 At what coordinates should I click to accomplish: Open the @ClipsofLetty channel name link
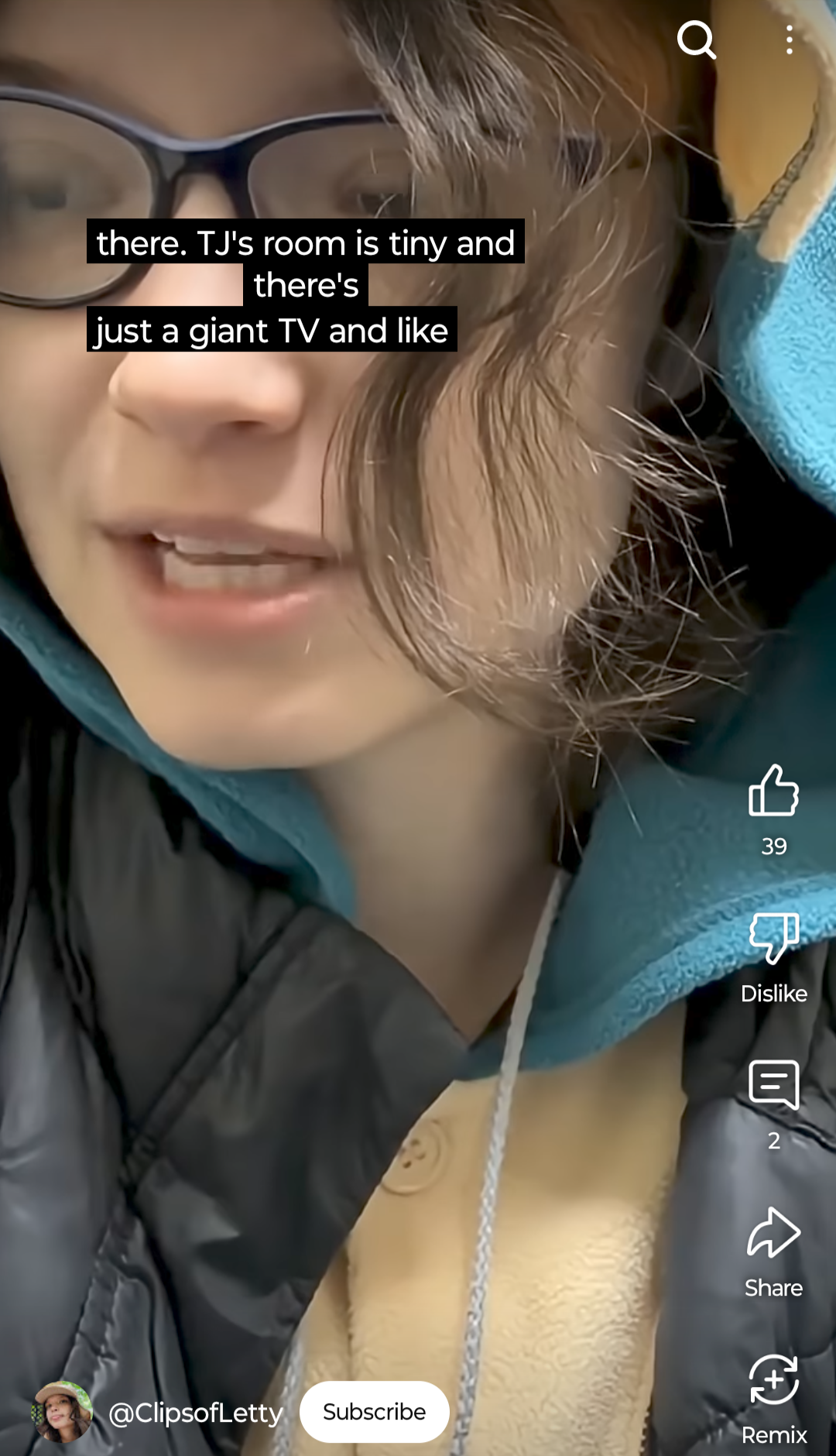tap(196, 1413)
